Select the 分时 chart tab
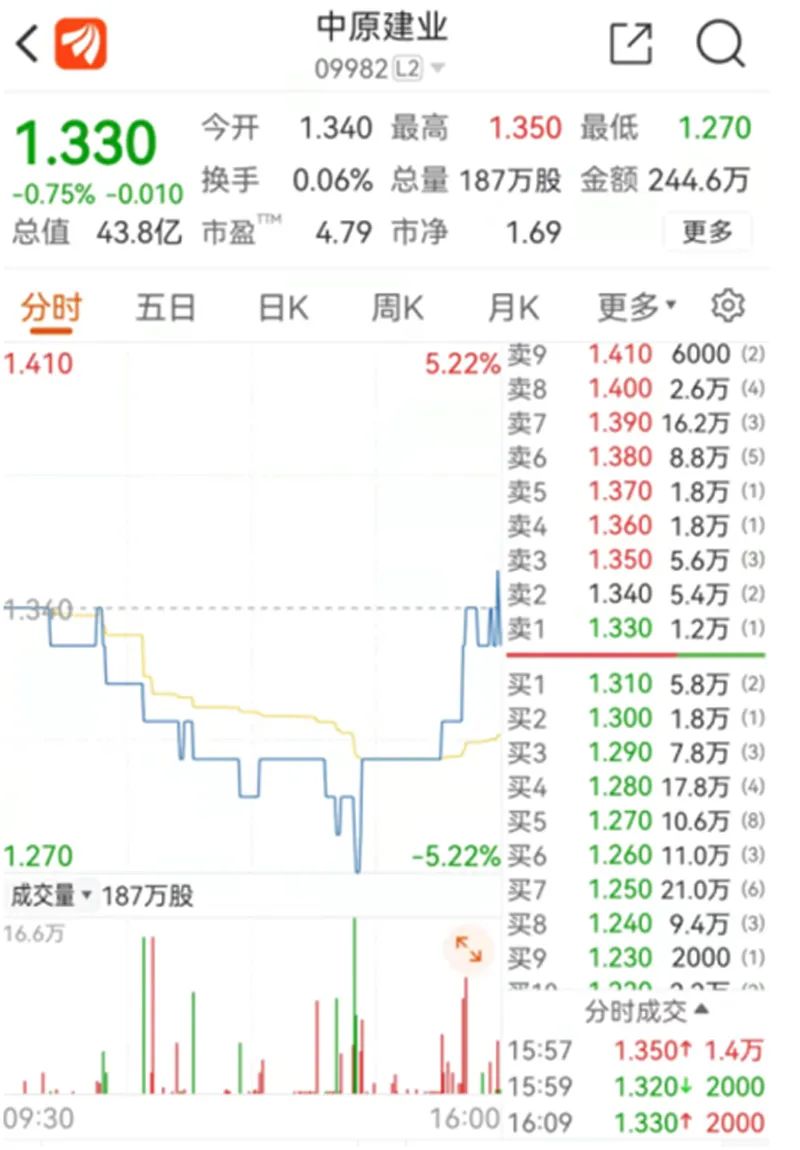The image size is (800, 1150). (x=51, y=308)
